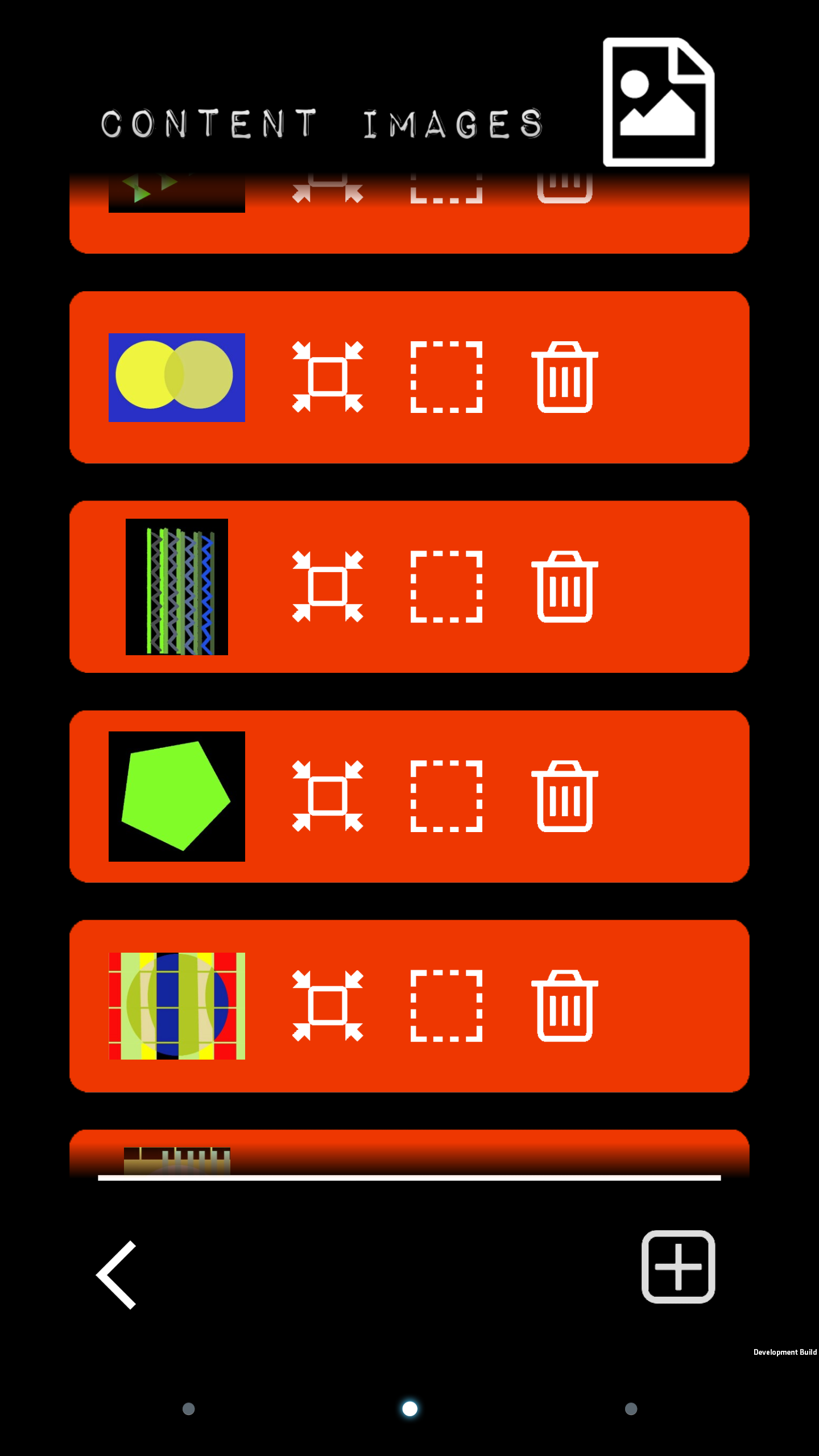The image size is (819, 1456).
Task: Open the green pentagon thumbnail
Action: click(x=177, y=796)
